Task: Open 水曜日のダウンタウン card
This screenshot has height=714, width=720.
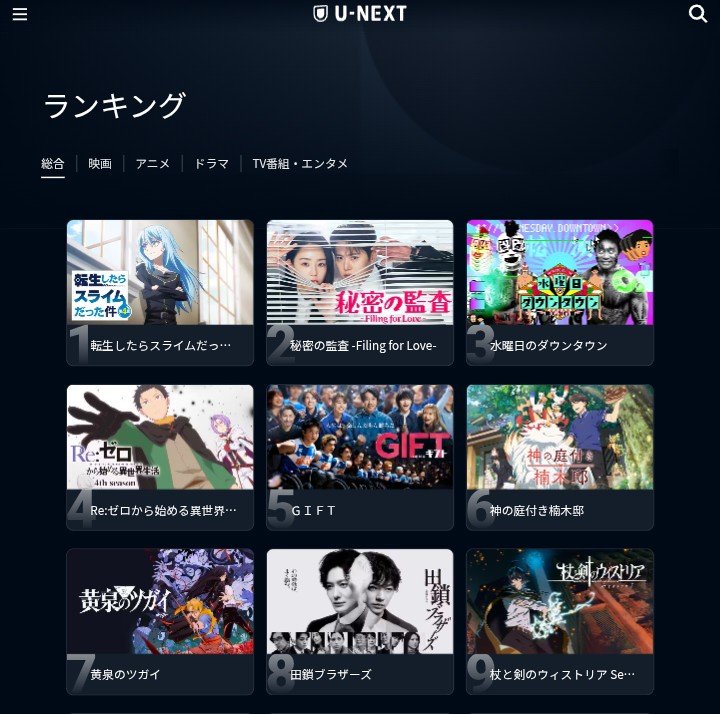Action: [x=560, y=293]
